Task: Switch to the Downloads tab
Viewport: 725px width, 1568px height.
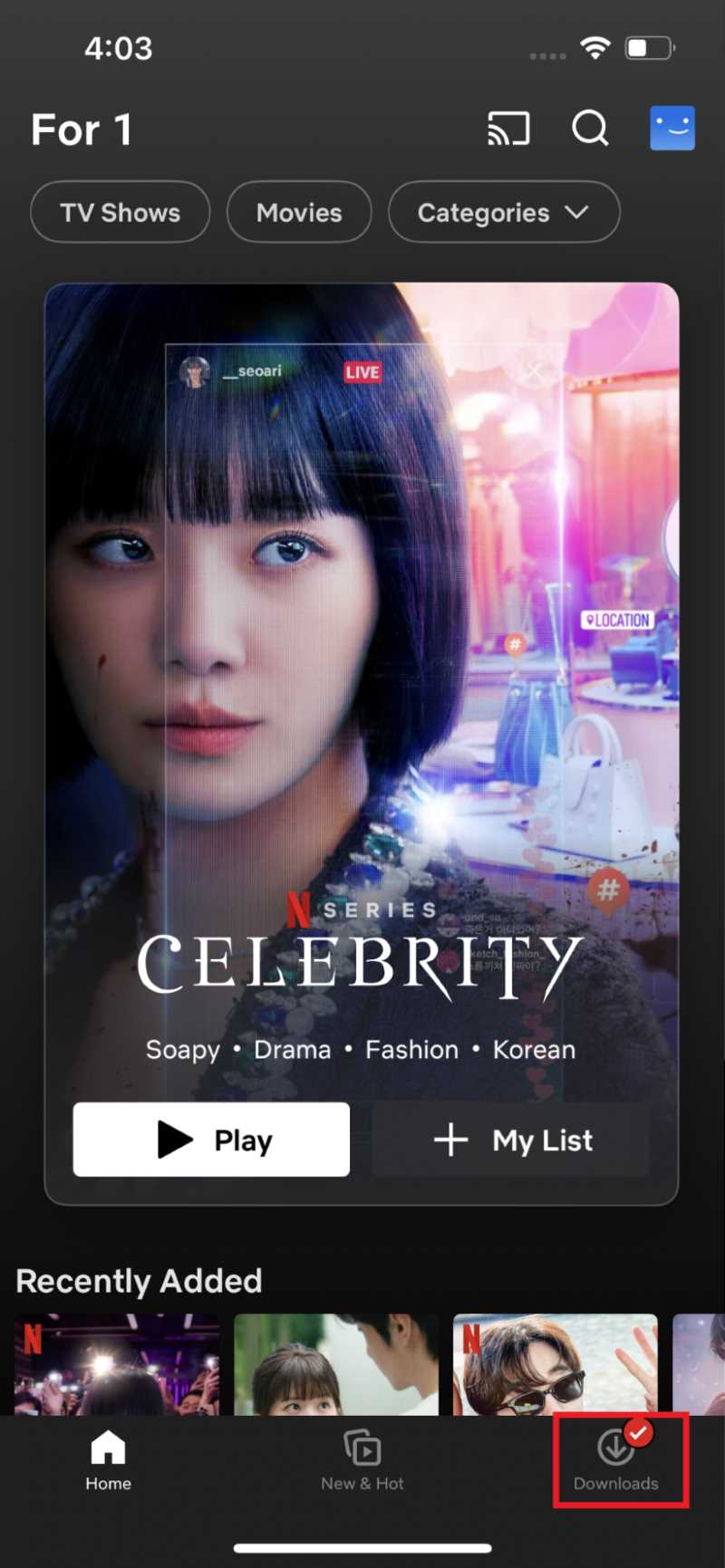Action: [616, 1460]
